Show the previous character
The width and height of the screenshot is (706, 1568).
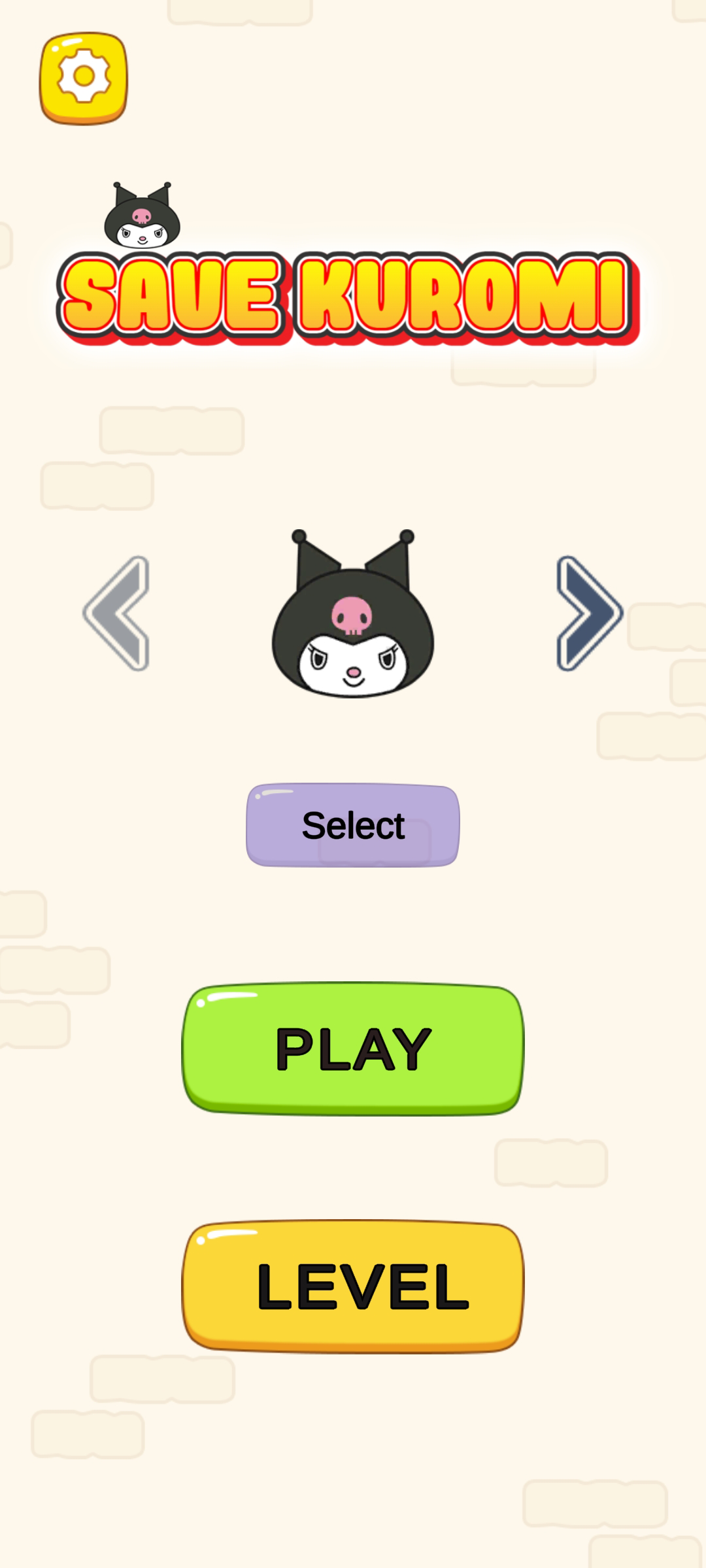[118, 613]
